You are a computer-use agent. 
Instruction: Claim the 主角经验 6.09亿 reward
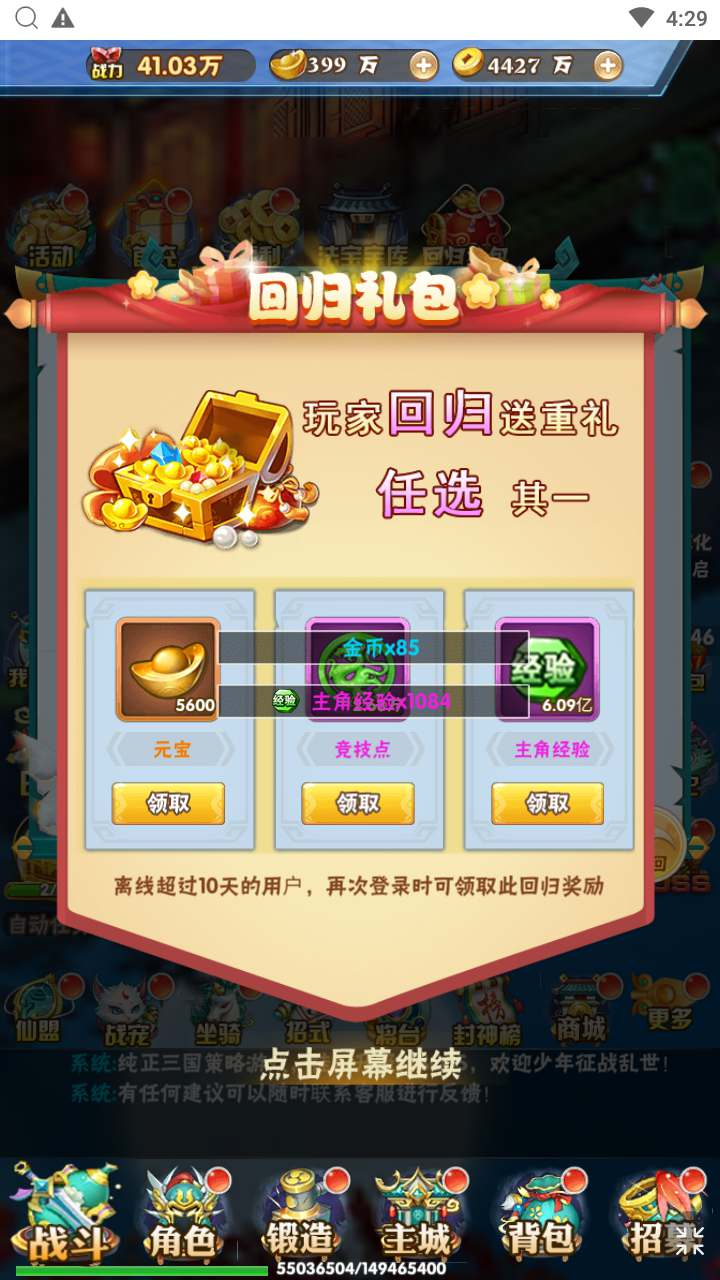pos(548,803)
